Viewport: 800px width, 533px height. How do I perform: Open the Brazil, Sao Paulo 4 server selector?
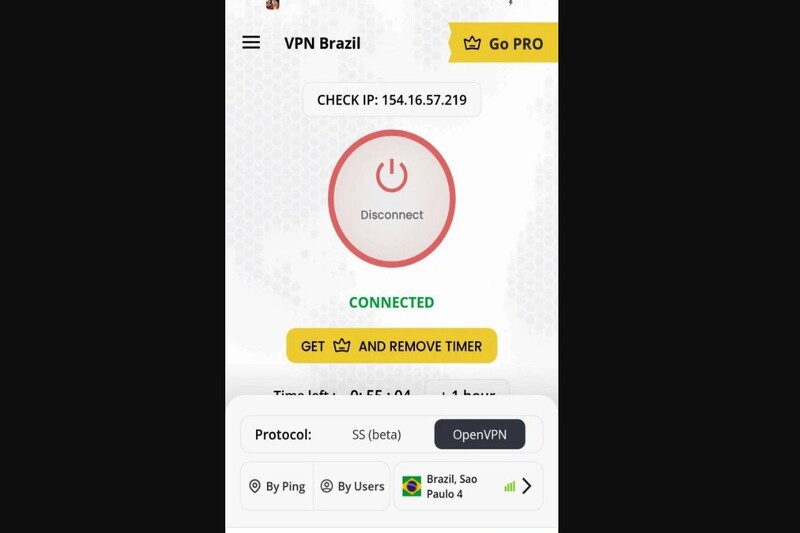click(468, 486)
